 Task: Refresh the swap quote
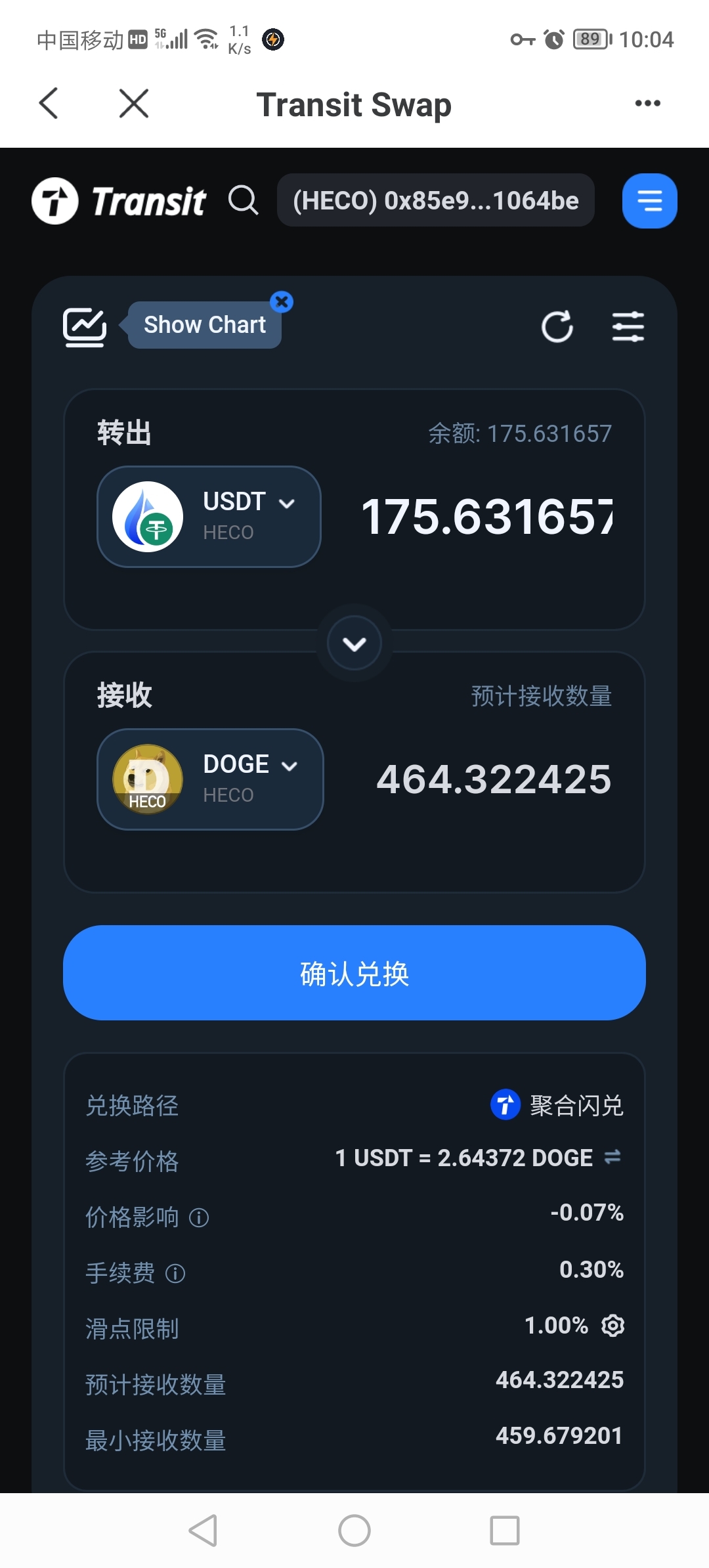557,326
